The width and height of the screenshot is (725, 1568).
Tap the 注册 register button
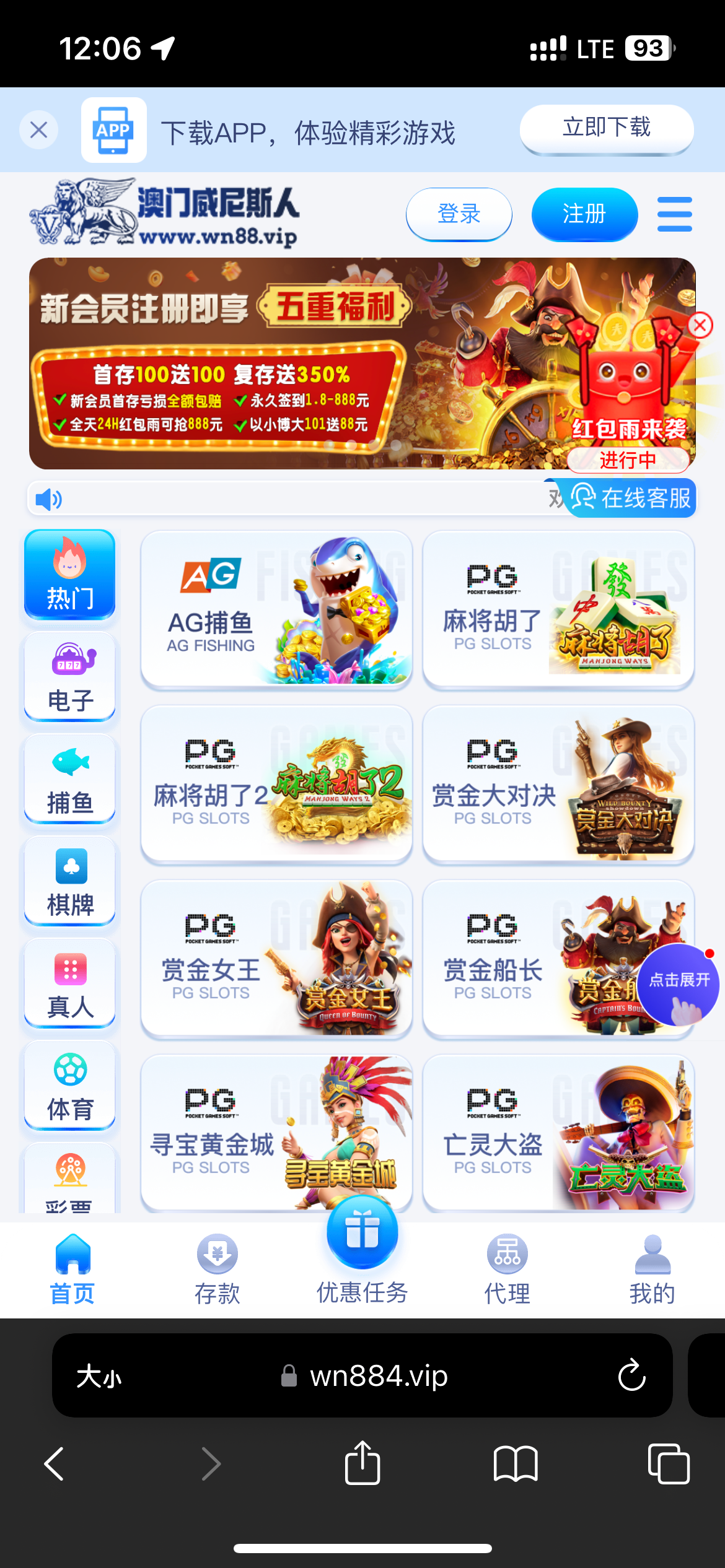tap(584, 214)
